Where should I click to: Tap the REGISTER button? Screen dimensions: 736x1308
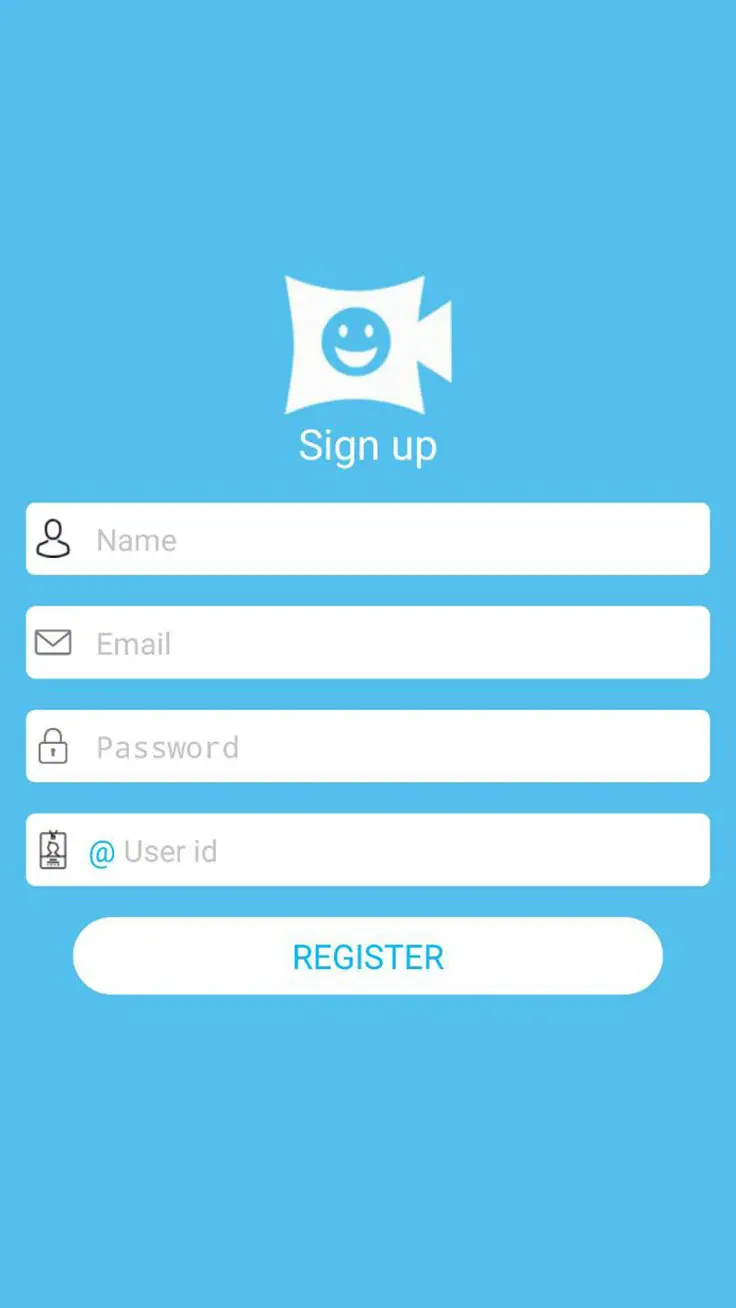pyautogui.click(x=368, y=956)
